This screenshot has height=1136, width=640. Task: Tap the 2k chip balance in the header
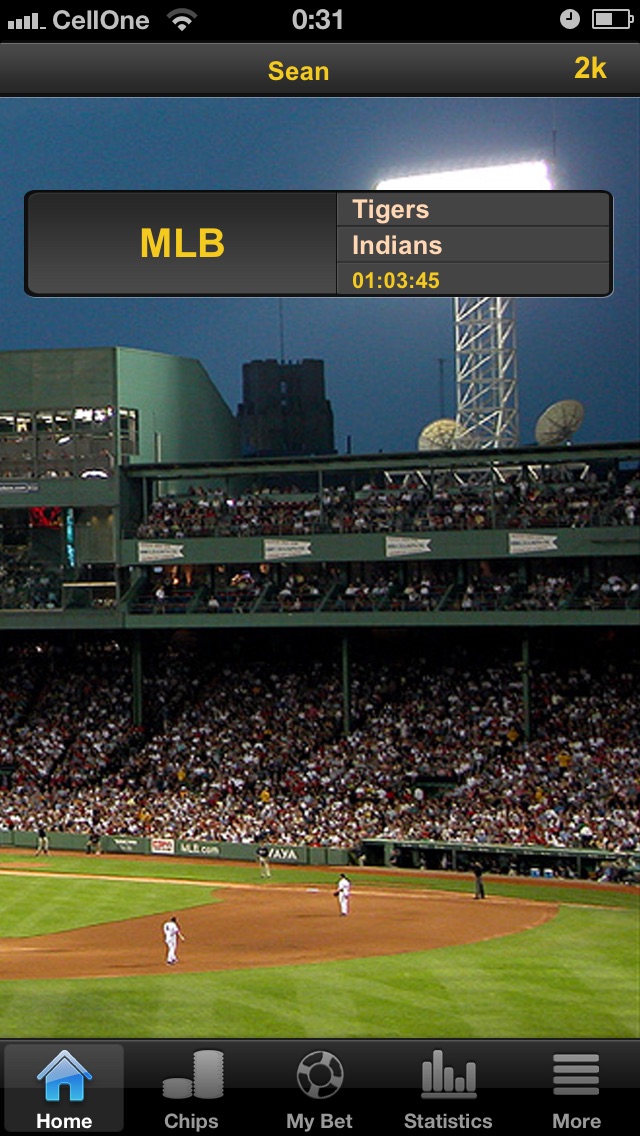coord(590,68)
